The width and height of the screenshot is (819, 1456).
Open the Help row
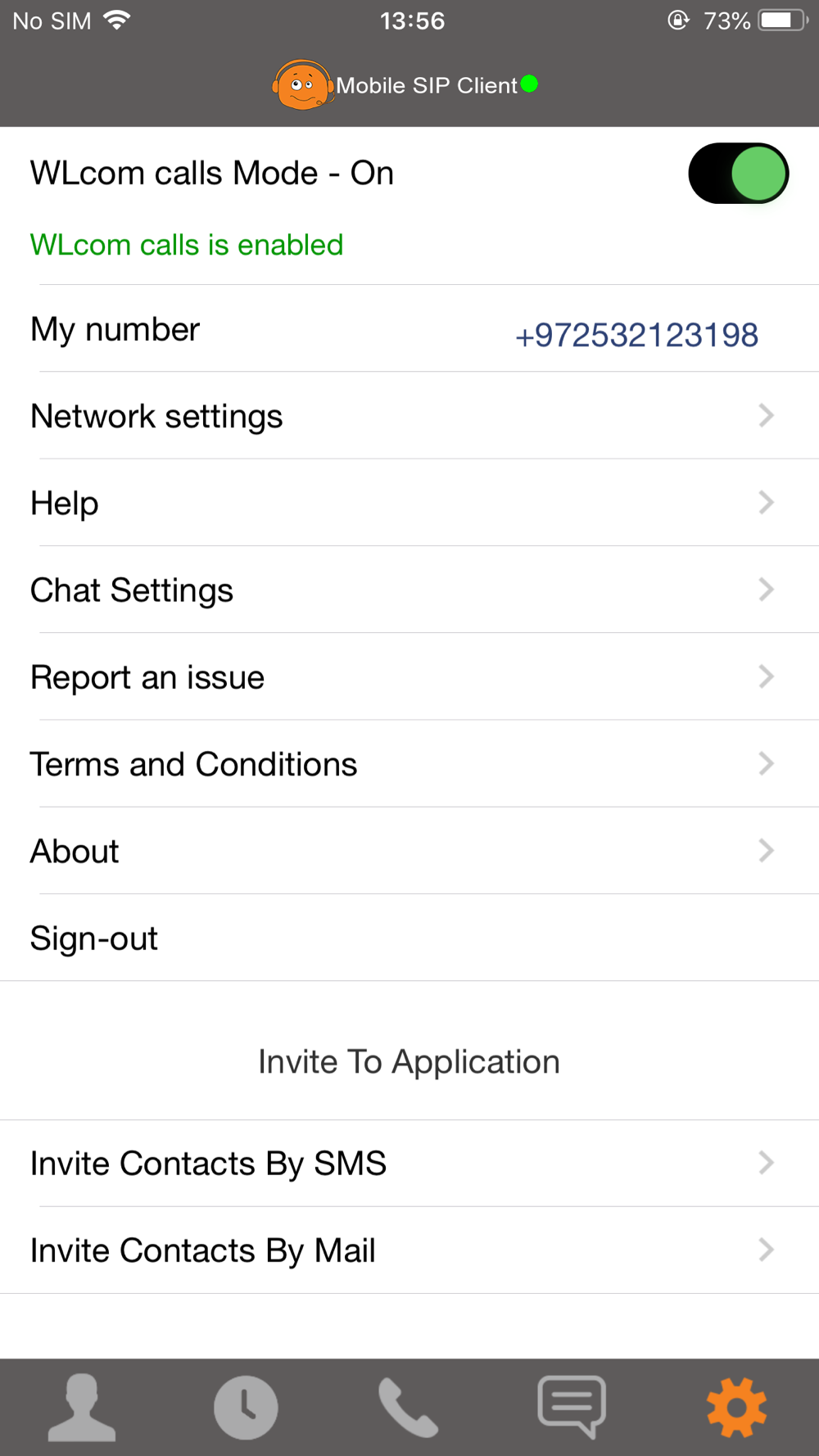click(x=409, y=503)
